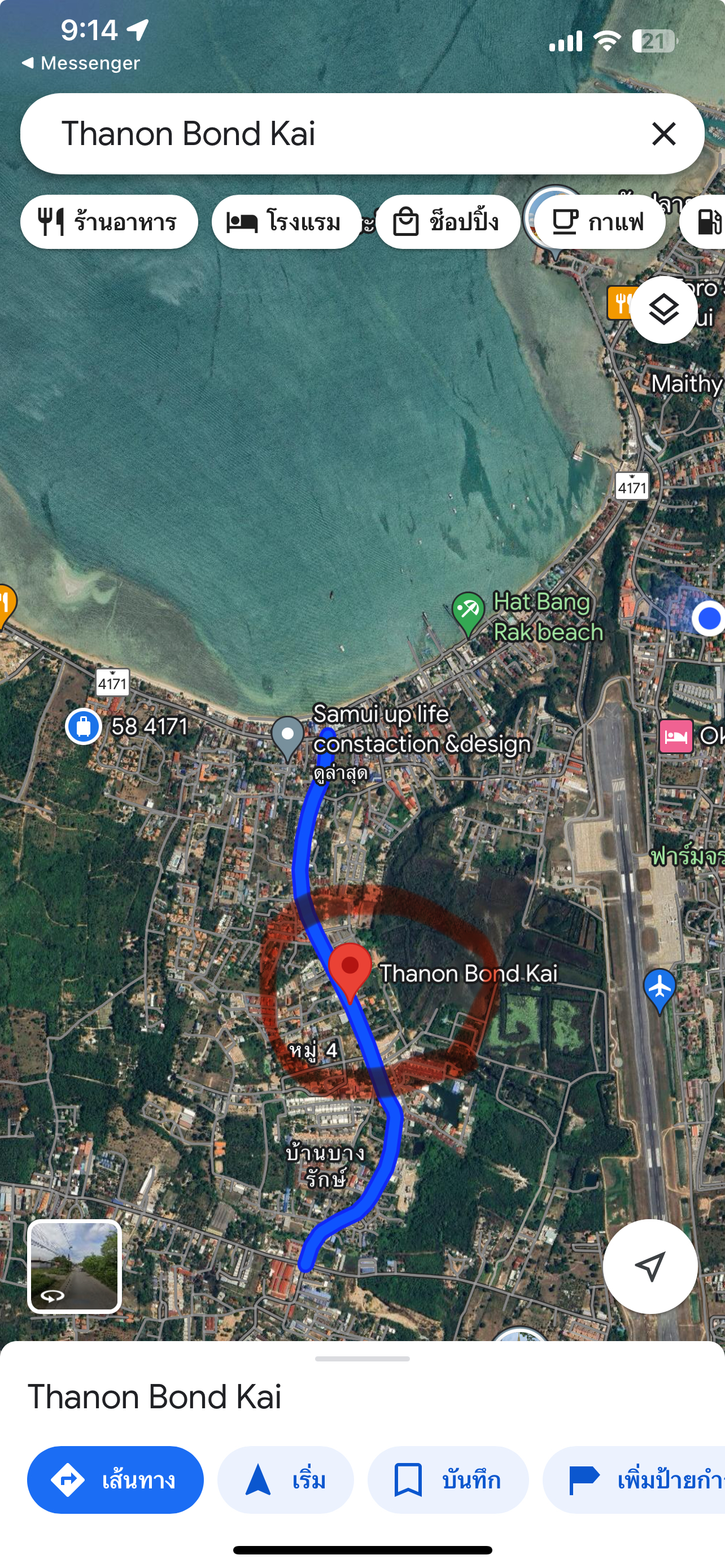Return to Messenger app
Viewport: 725px width, 1568px height.
(x=80, y=63)
